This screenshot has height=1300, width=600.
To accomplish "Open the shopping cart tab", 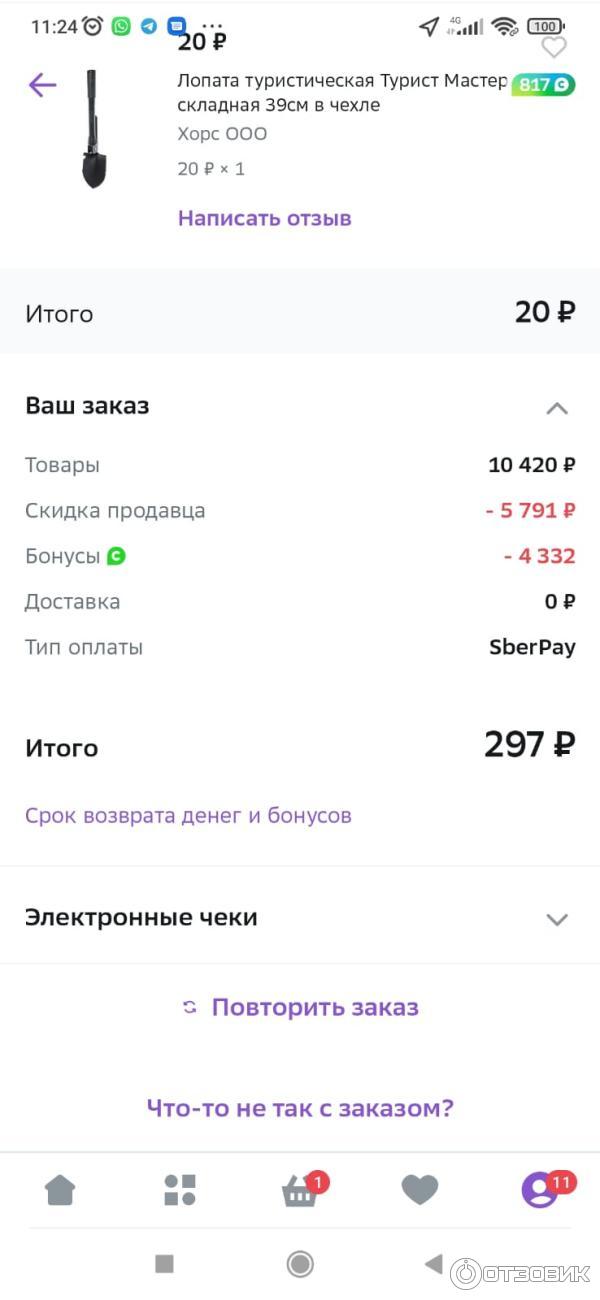I will click(x=300, y=1190).
